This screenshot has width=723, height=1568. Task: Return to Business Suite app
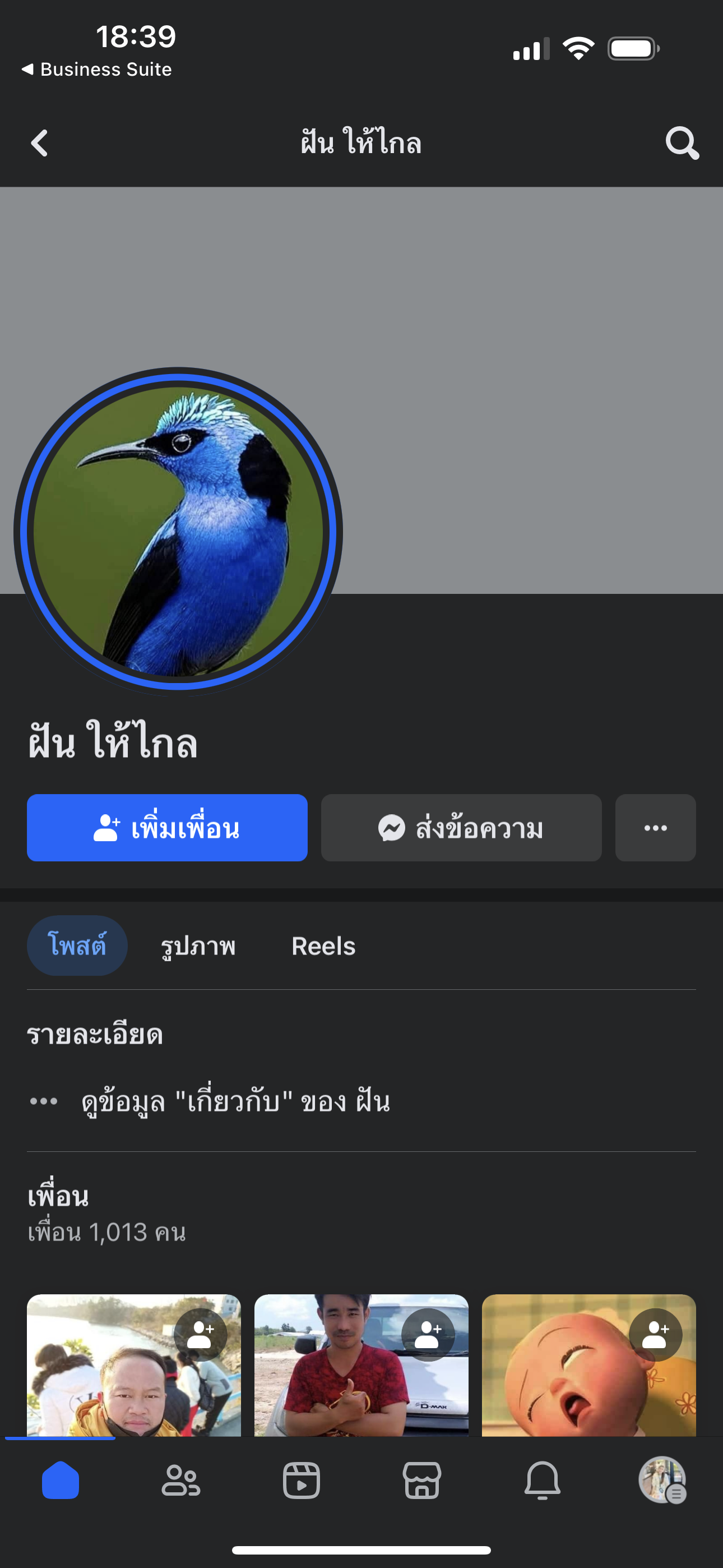[97, 70]
